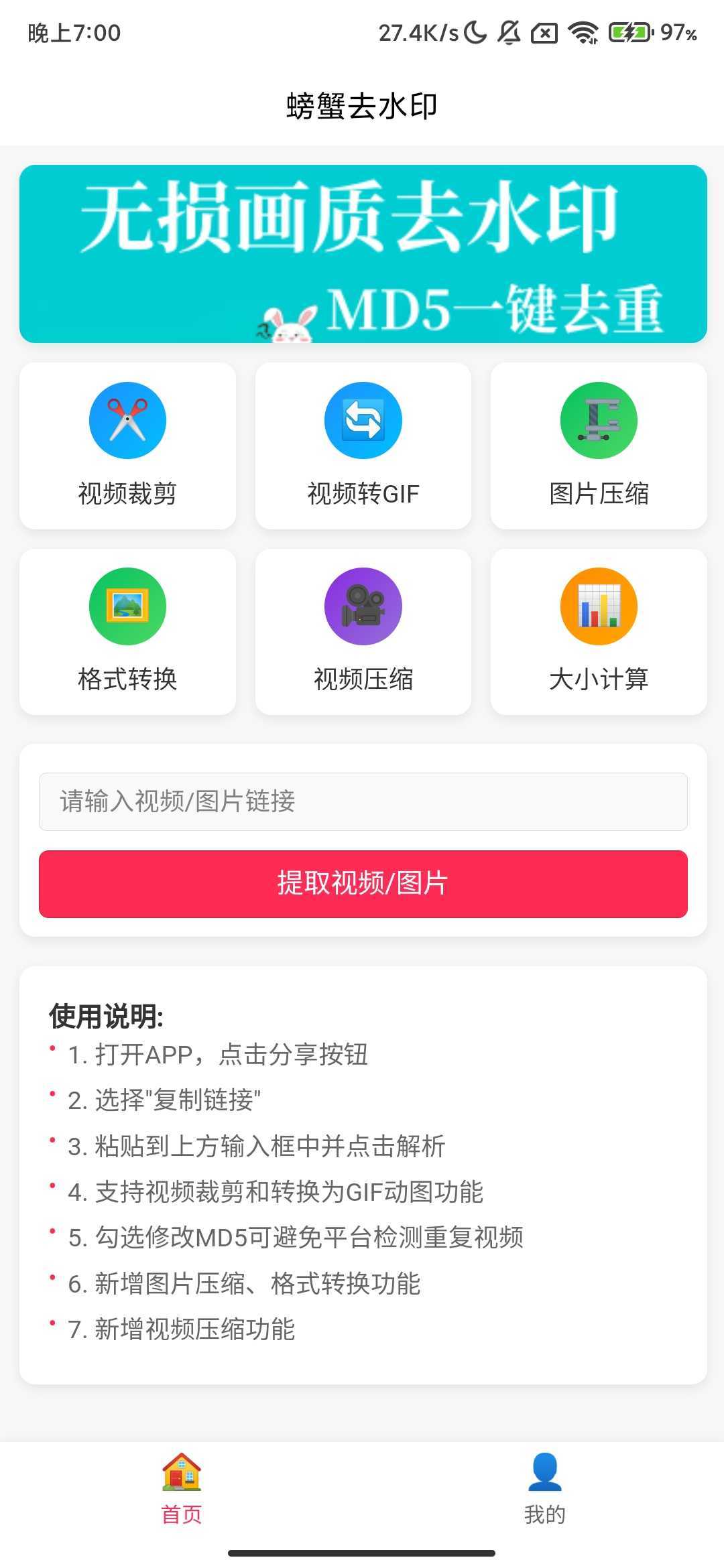Open the 大小计算 bar chart icon
Viewport: 724px width, 1568px height.
click(599, 606)
